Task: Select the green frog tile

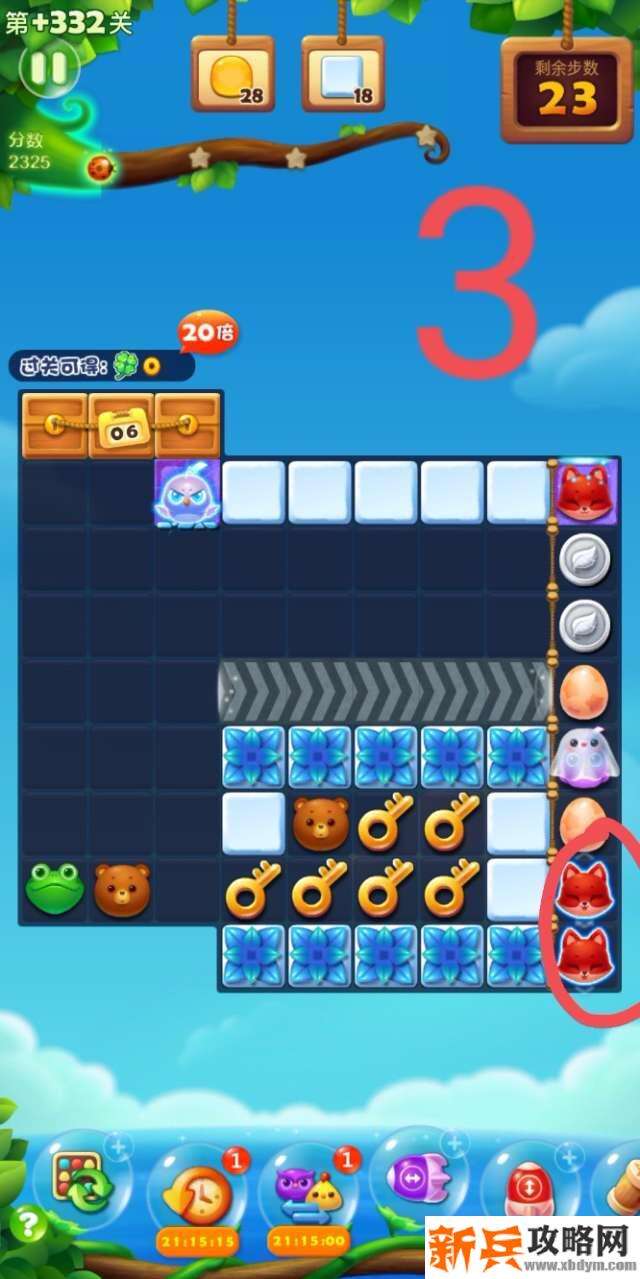Action: 54,888
